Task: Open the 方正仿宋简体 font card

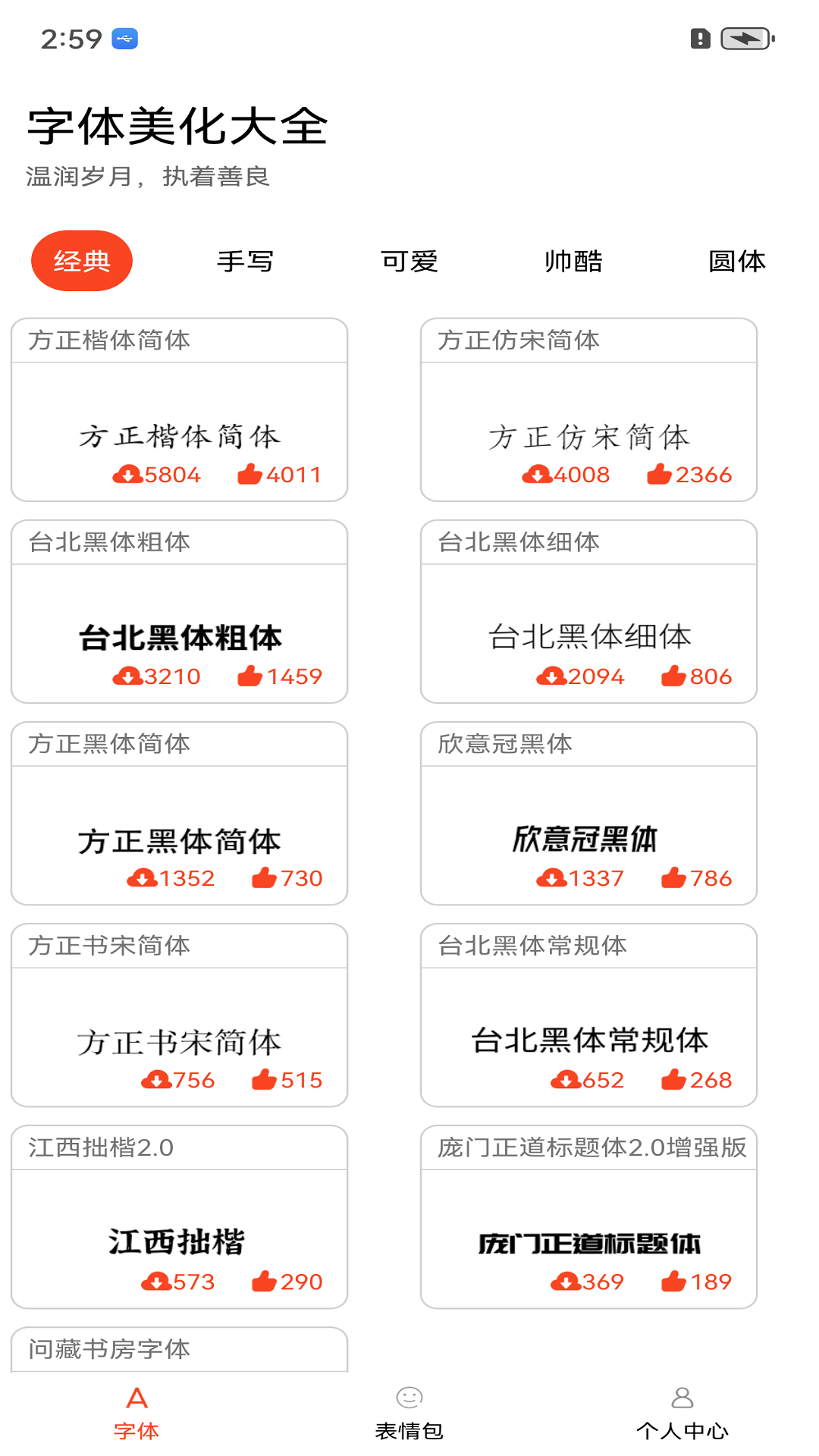Action: [589, 410]
